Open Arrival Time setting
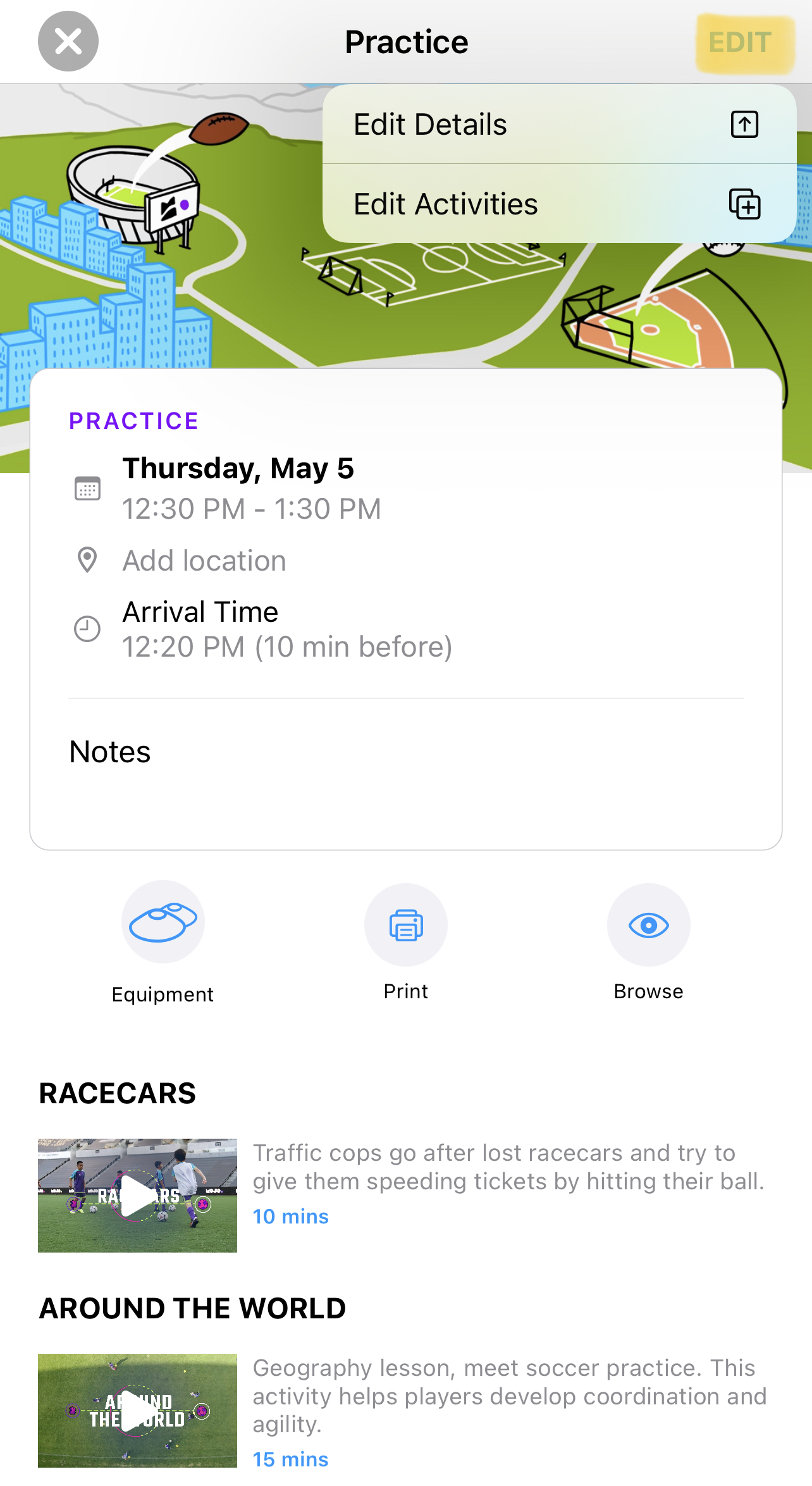This screenshot has height=1486, width=812. point(286,629)
